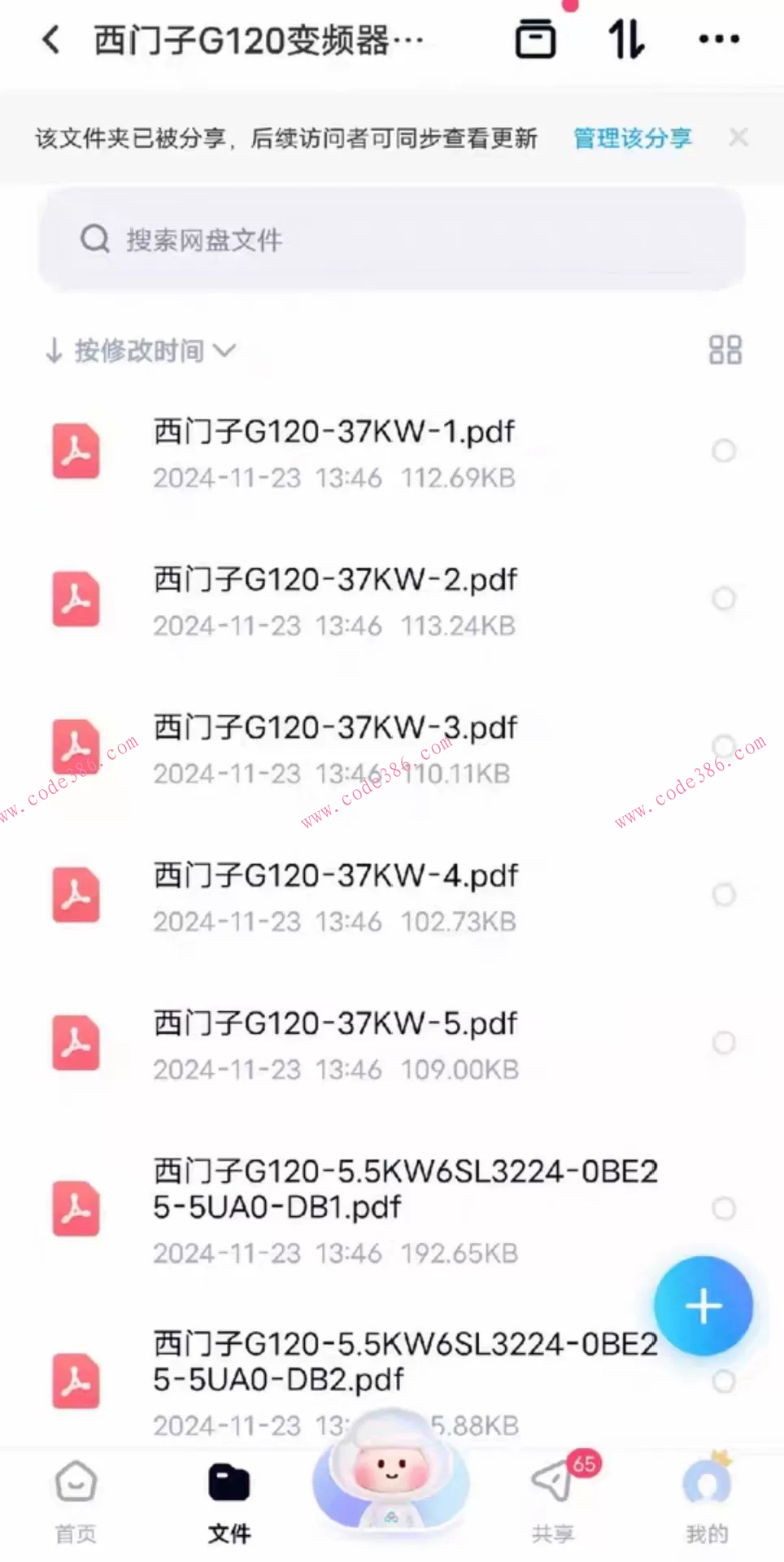The height and width of the screenshot is (1562, 784).
Task: Switch to the grid view layout
Action: [725, 350]
